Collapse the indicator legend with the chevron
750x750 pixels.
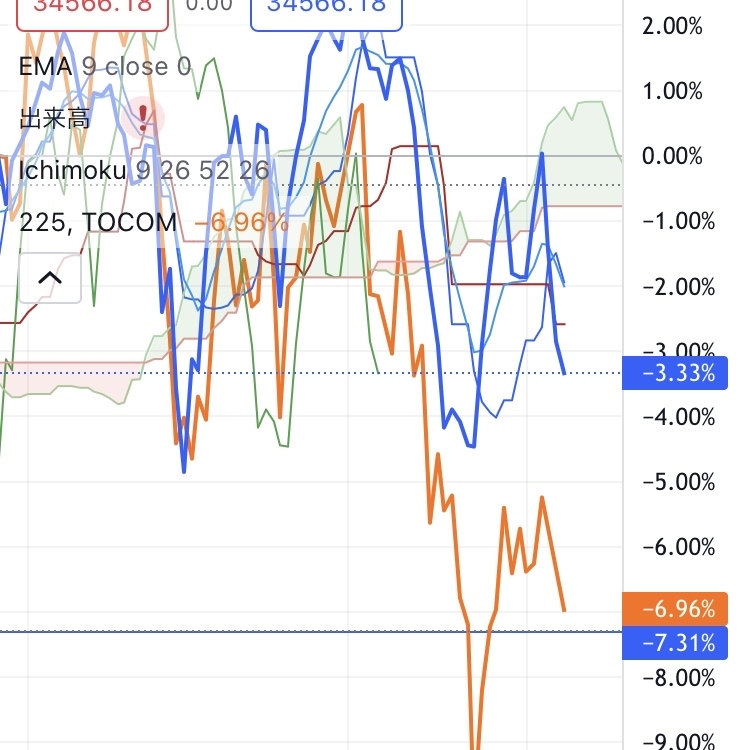(x=50, y=278)
